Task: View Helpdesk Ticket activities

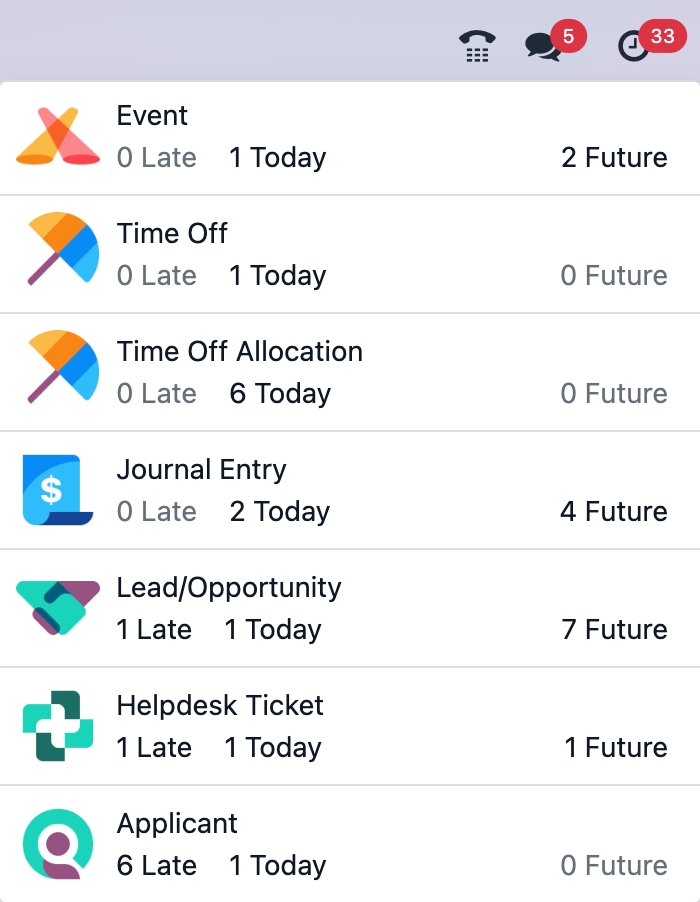Action: 220,706
